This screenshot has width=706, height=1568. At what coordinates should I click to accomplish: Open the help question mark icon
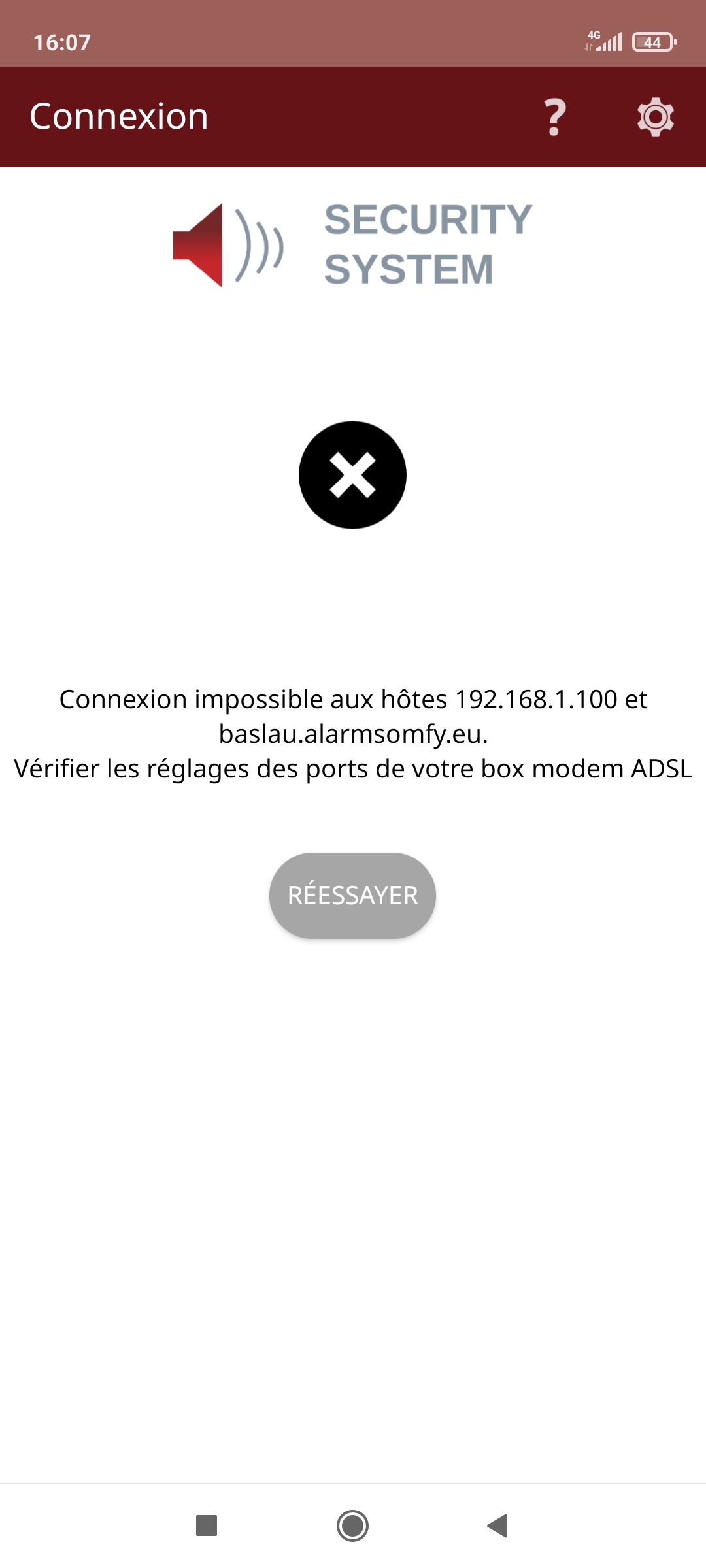pyautogui.click(x=555, y=117)
